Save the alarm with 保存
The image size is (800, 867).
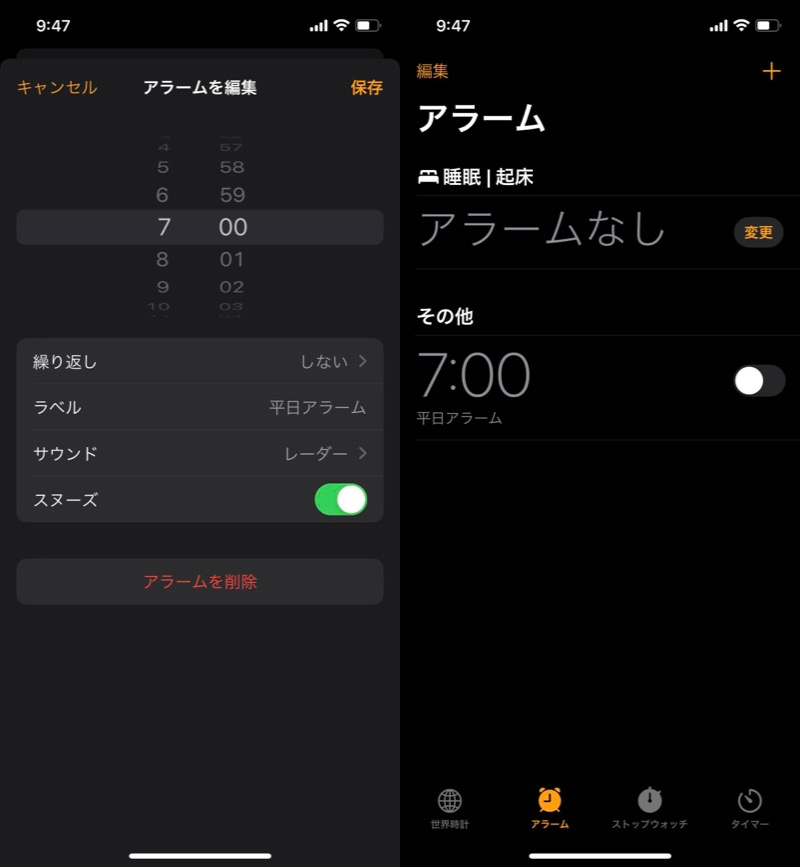coord(366,87)
